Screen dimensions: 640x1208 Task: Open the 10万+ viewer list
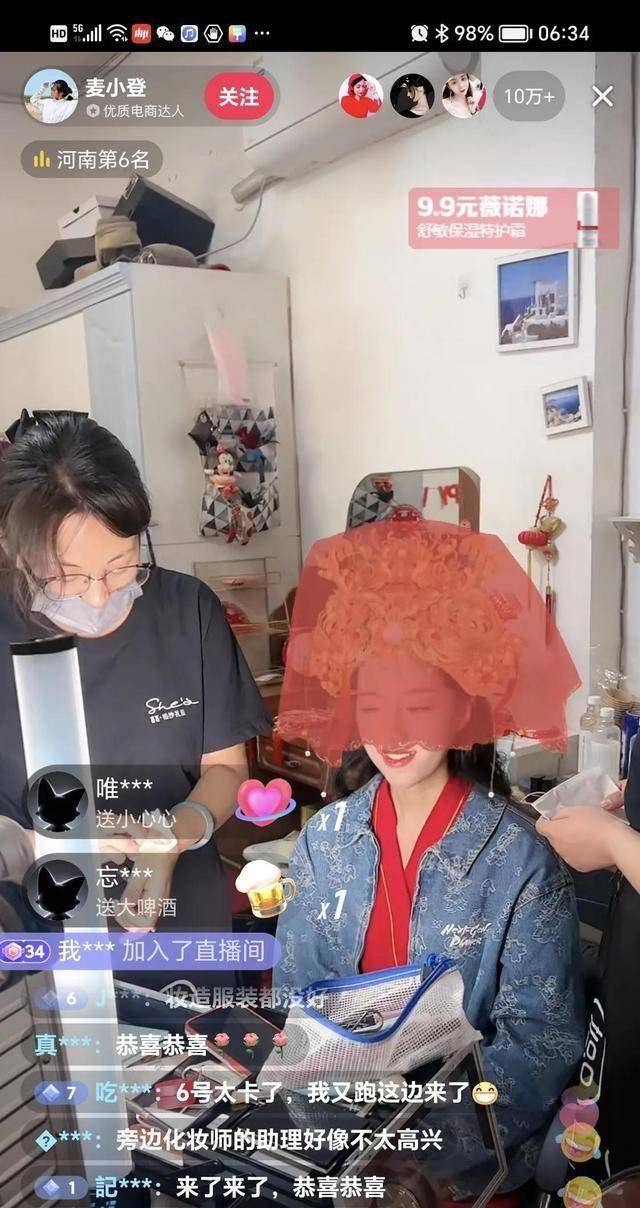[x=533, y=96]
